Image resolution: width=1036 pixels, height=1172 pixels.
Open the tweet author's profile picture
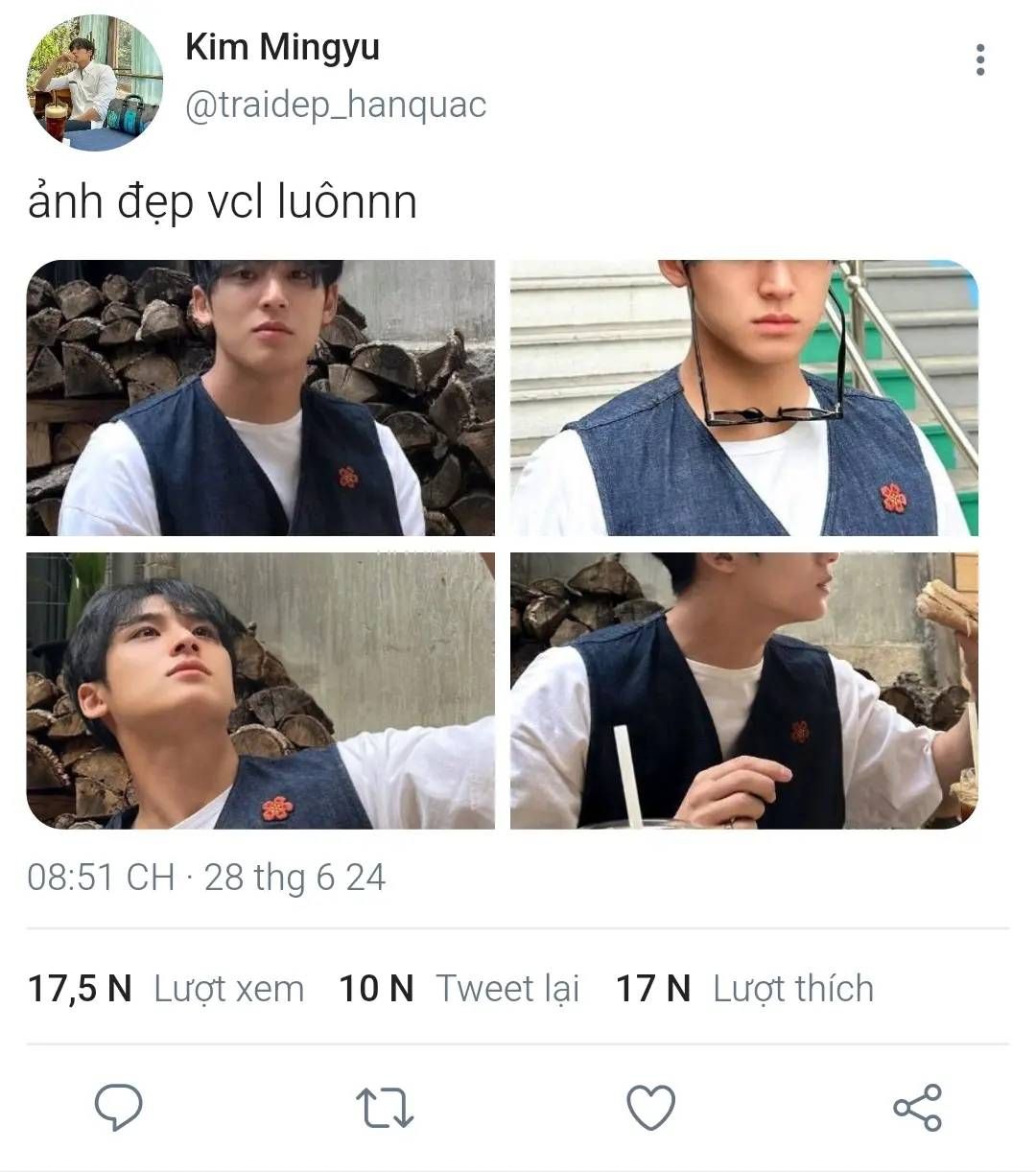coord(94,83)
